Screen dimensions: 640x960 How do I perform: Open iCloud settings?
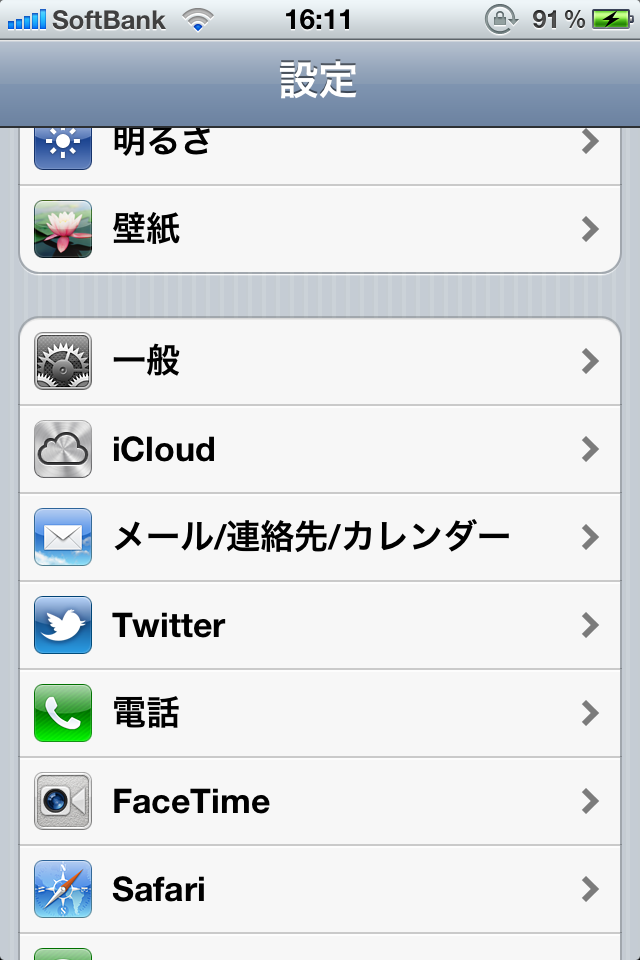pos(320,449)
